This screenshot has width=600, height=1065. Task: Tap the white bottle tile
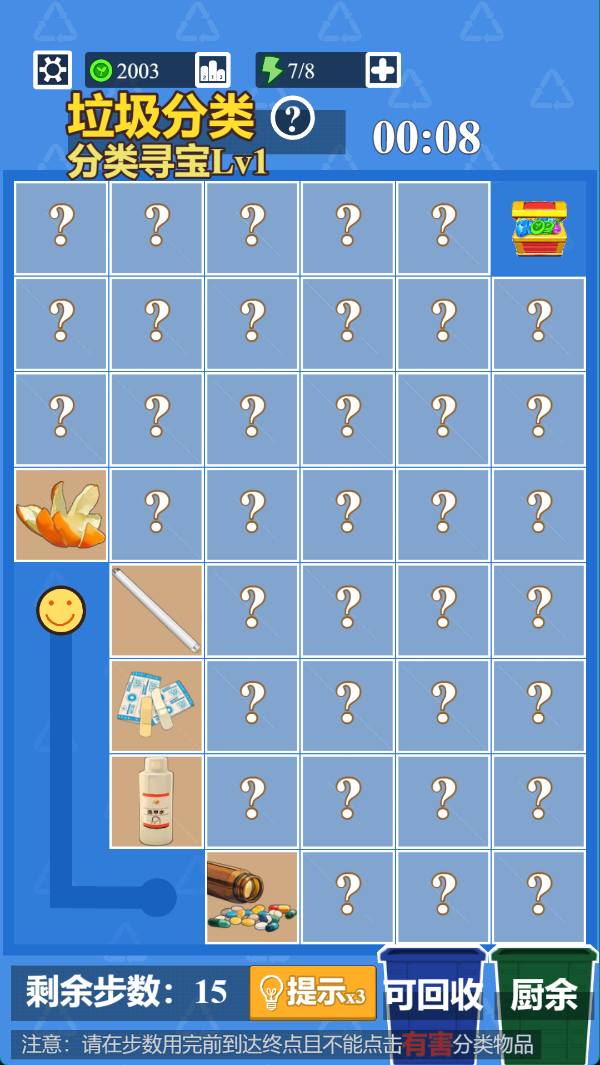[x=157, y=802]
